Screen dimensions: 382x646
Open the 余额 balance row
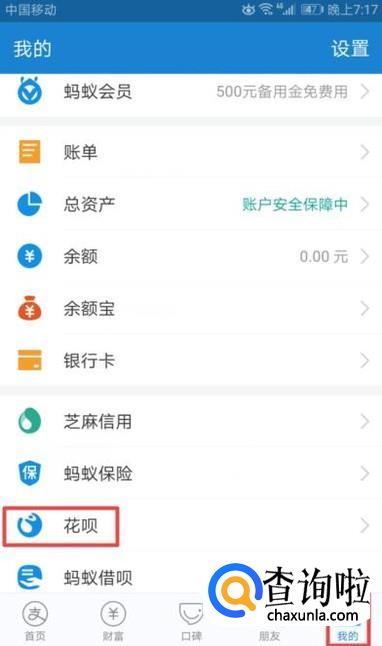point(191,256)
